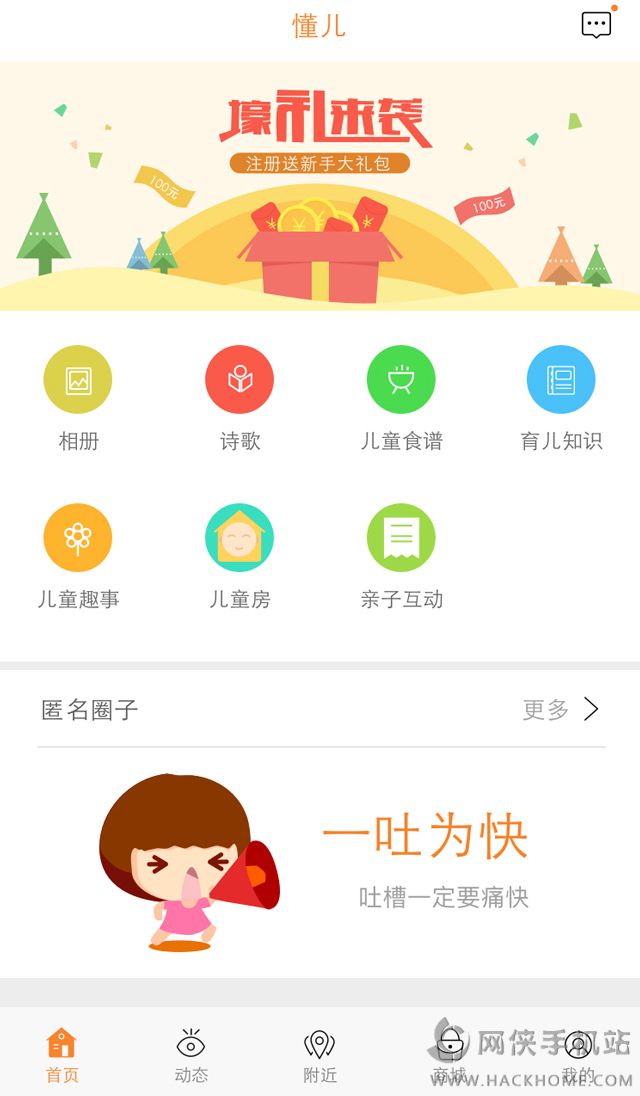Viewport: 640px width, 1096px height.
Task: Switch to the 附近 nearby tab
Action: pos(320,1054)
